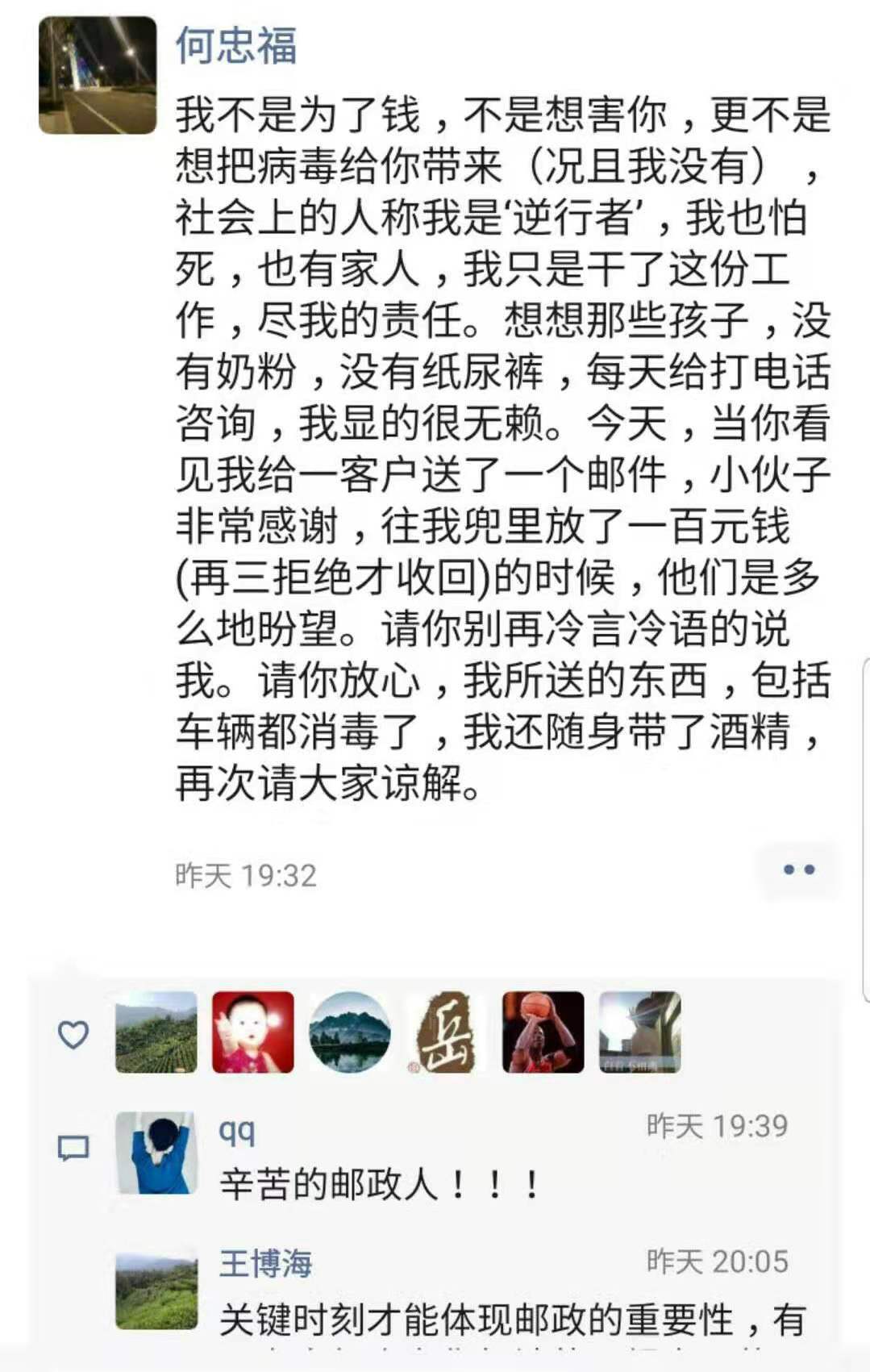Open the two-dot like/comment menu
This screenshot has height=1372, width=870.
(x=798, y=869)
